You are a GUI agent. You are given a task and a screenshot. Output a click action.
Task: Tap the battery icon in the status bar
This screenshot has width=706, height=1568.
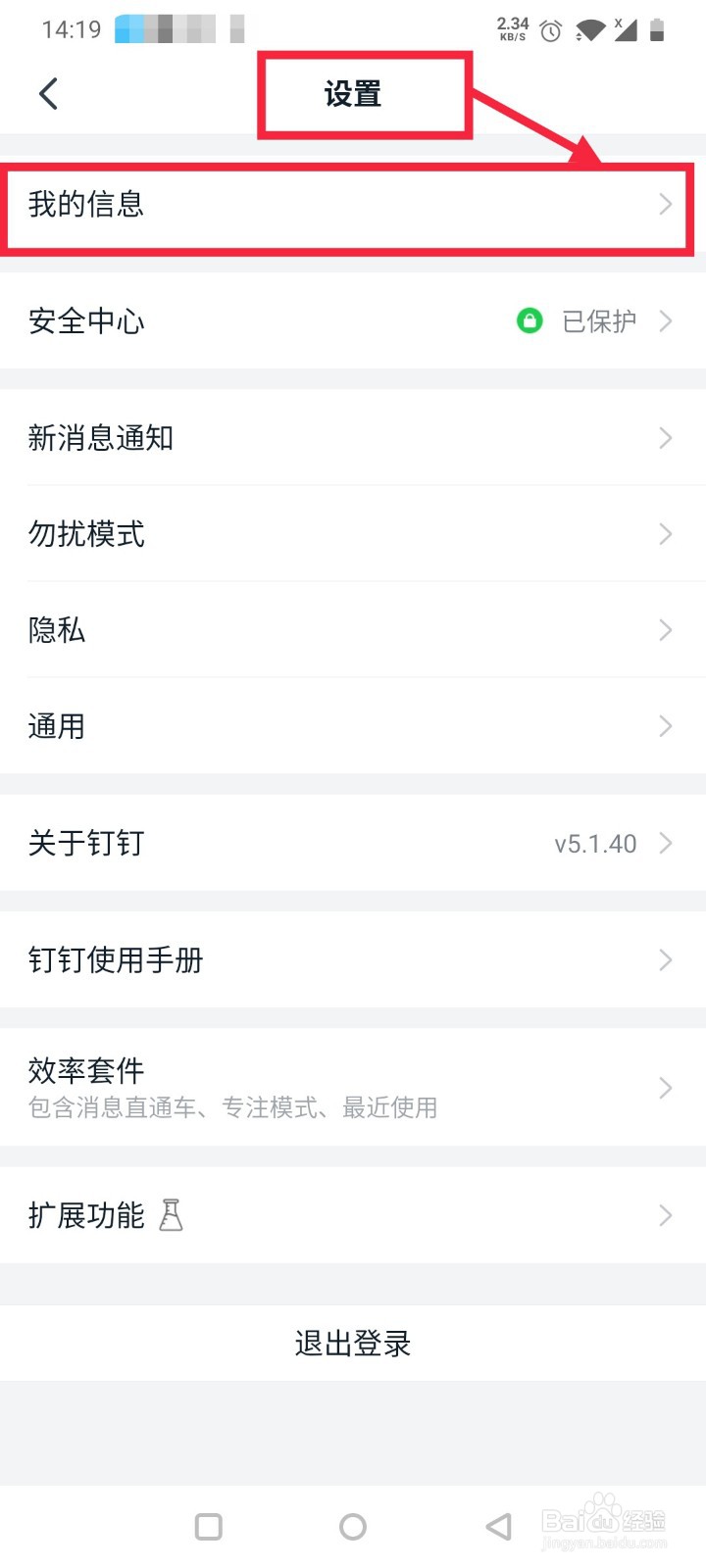point(657,31)
